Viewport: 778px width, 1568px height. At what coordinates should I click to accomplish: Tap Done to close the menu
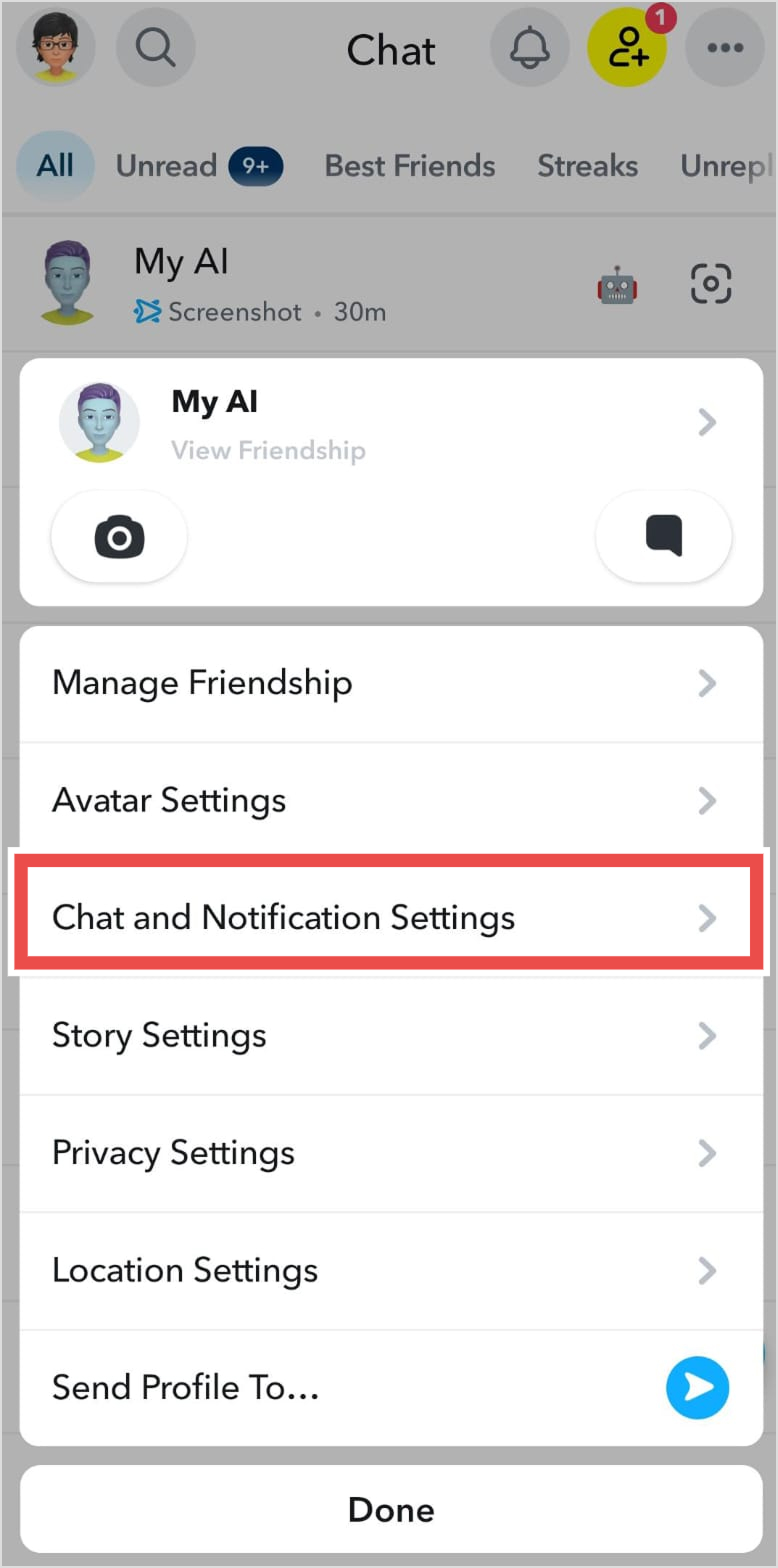(390, 1509)
